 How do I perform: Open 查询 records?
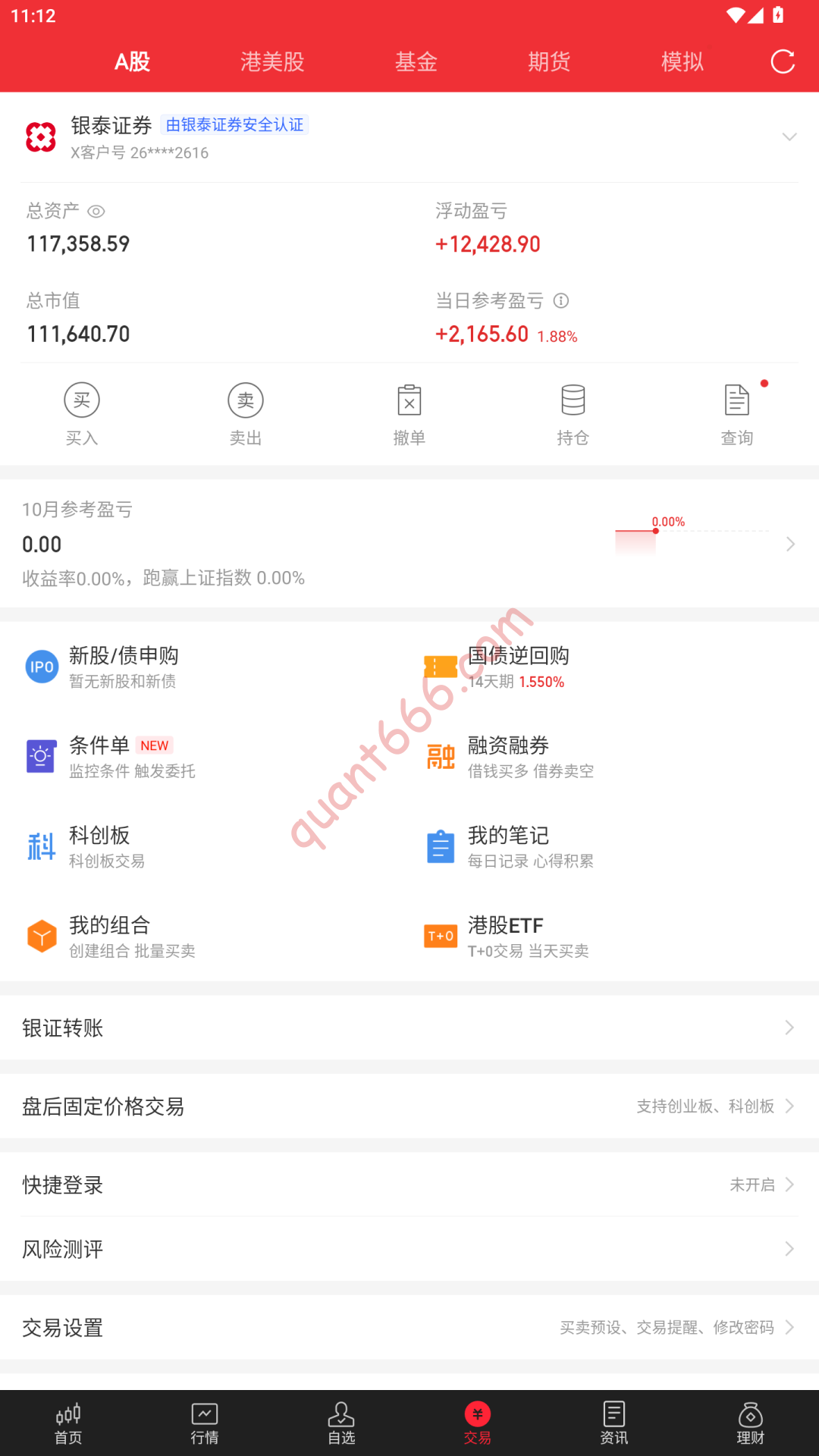click(x=737, y=415)
